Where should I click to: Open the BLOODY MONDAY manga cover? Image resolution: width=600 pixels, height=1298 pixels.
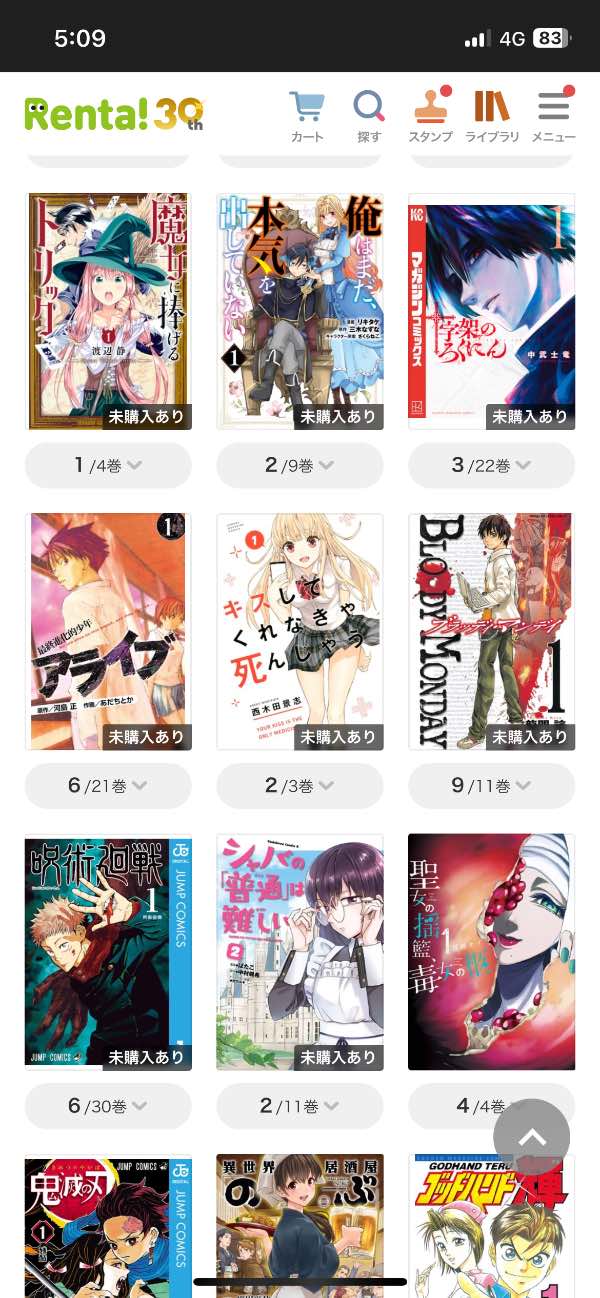point(492,631)
